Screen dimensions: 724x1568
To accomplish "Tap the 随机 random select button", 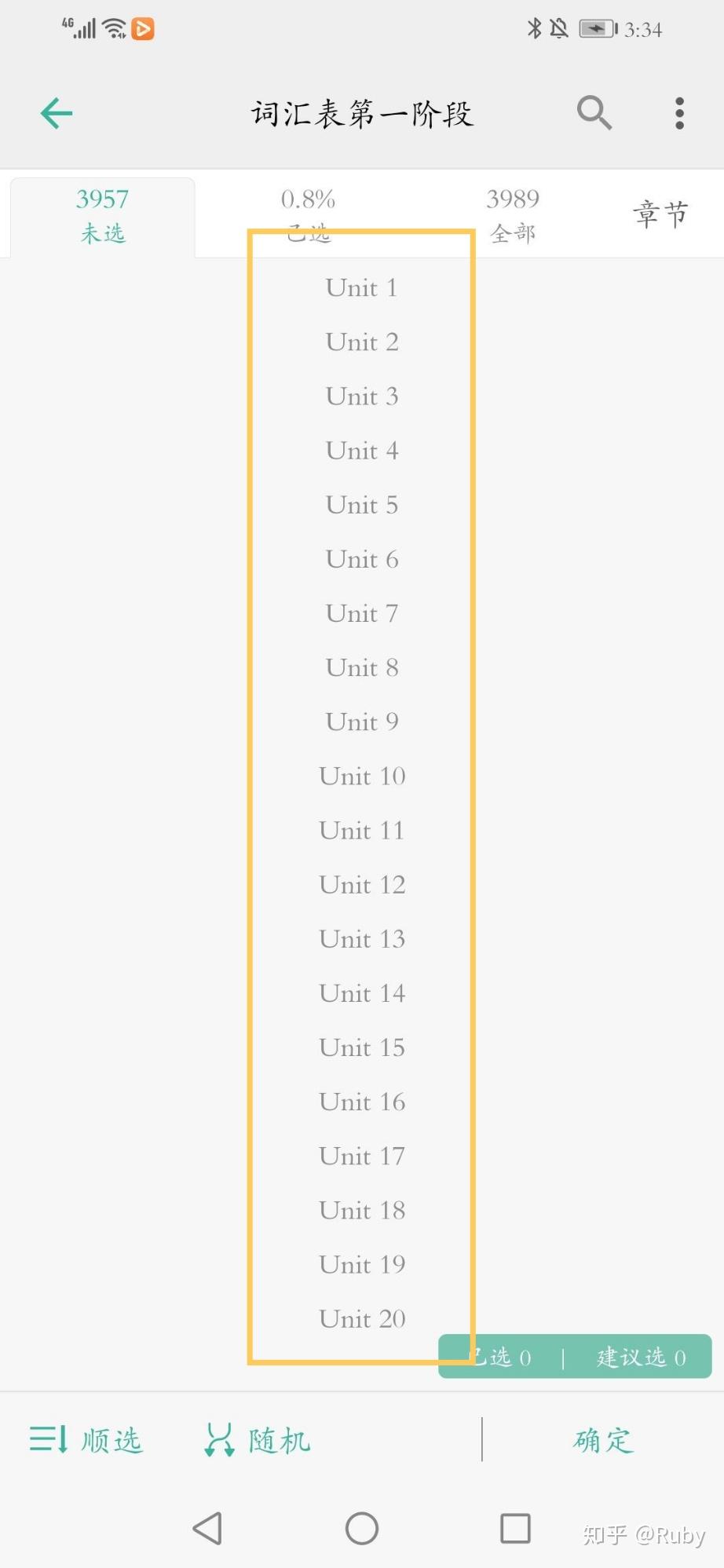I will [x=258, y=1441].
